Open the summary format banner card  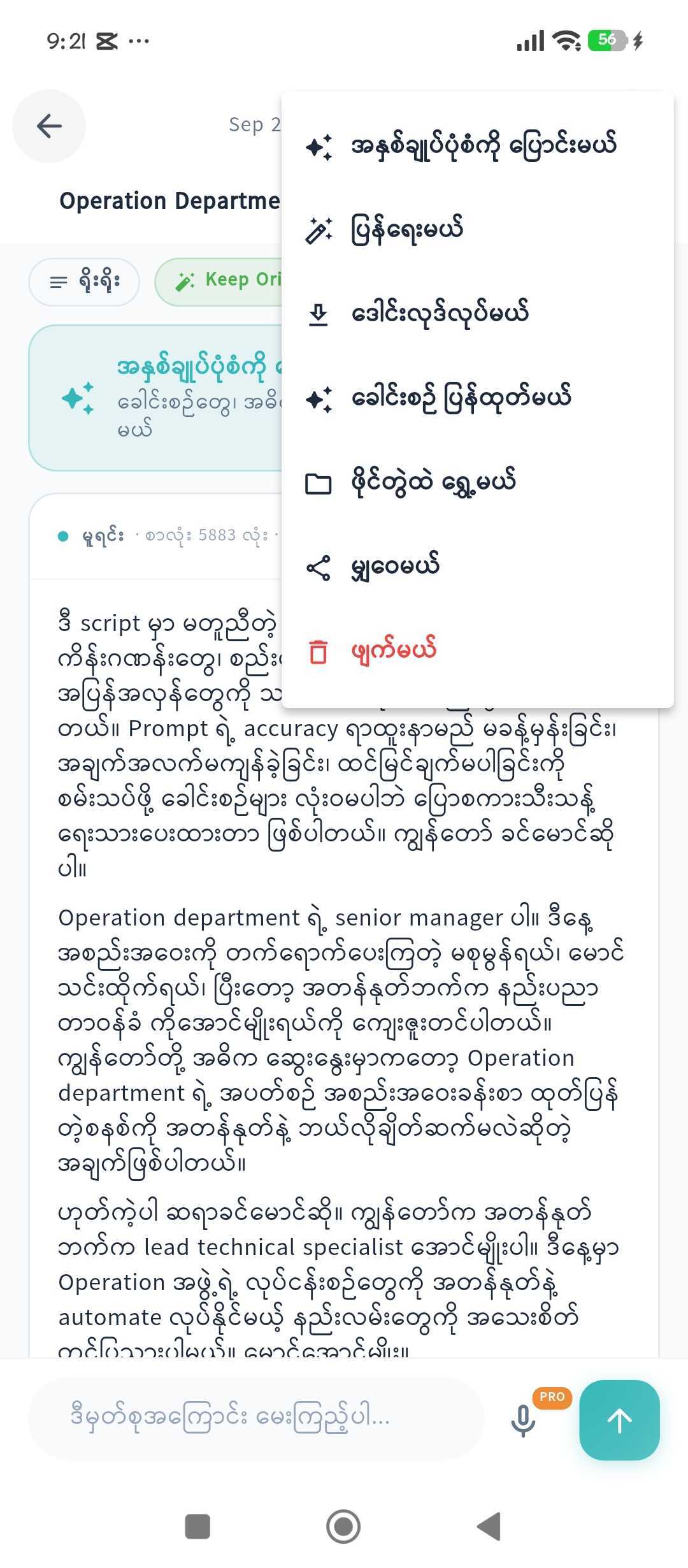[155, 398]
